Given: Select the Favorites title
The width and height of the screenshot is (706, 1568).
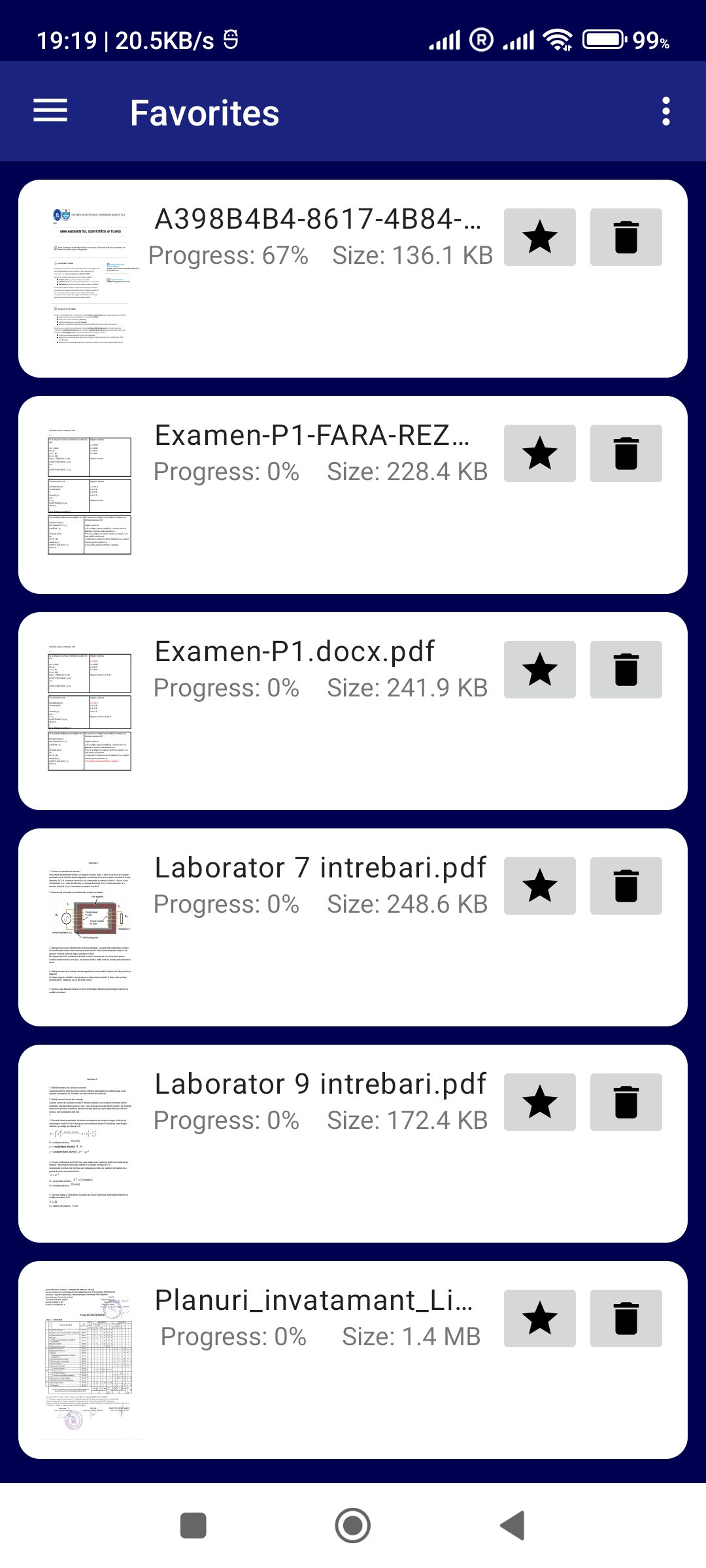Looking at the screenshot, I should [x=205, y=112].
